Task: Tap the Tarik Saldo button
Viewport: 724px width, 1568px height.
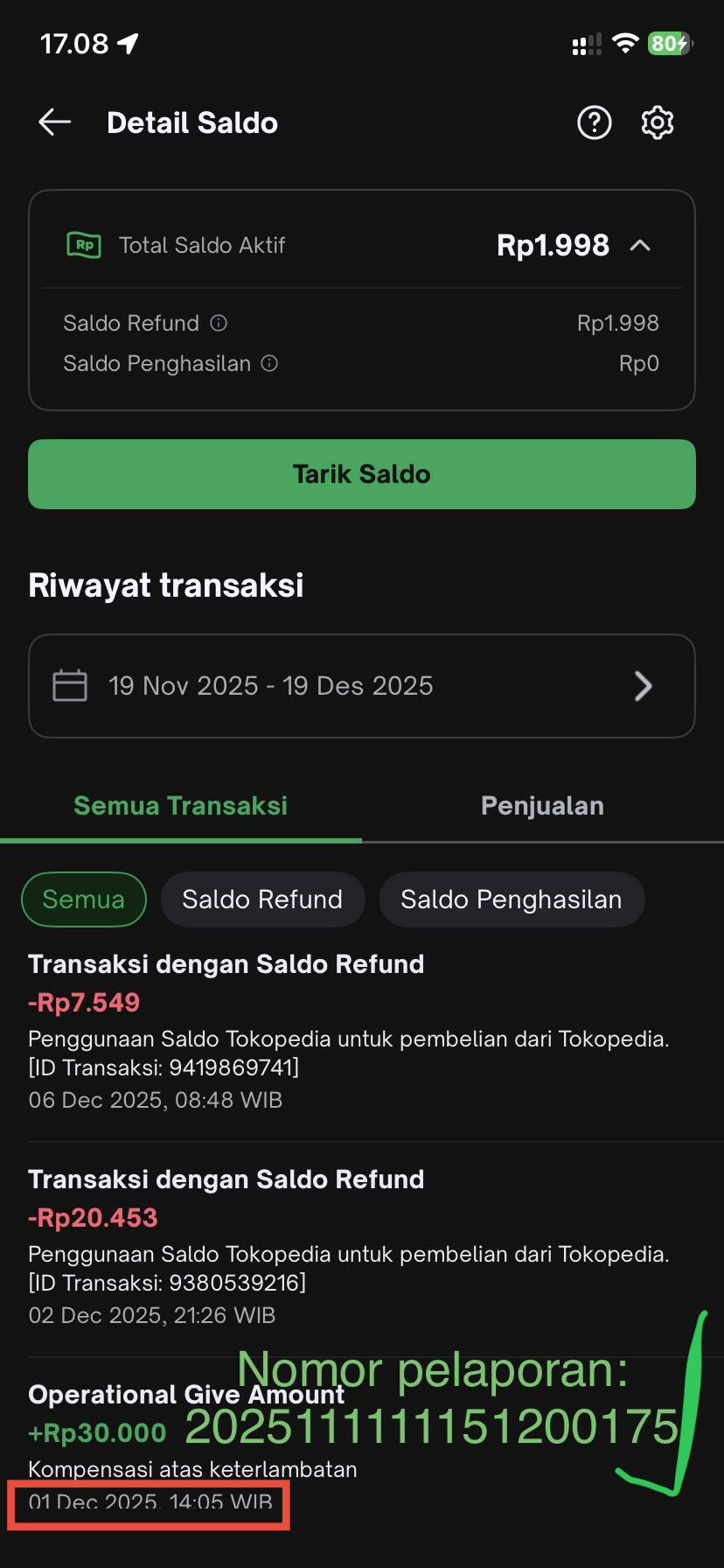Action: (x=362, y=474)
